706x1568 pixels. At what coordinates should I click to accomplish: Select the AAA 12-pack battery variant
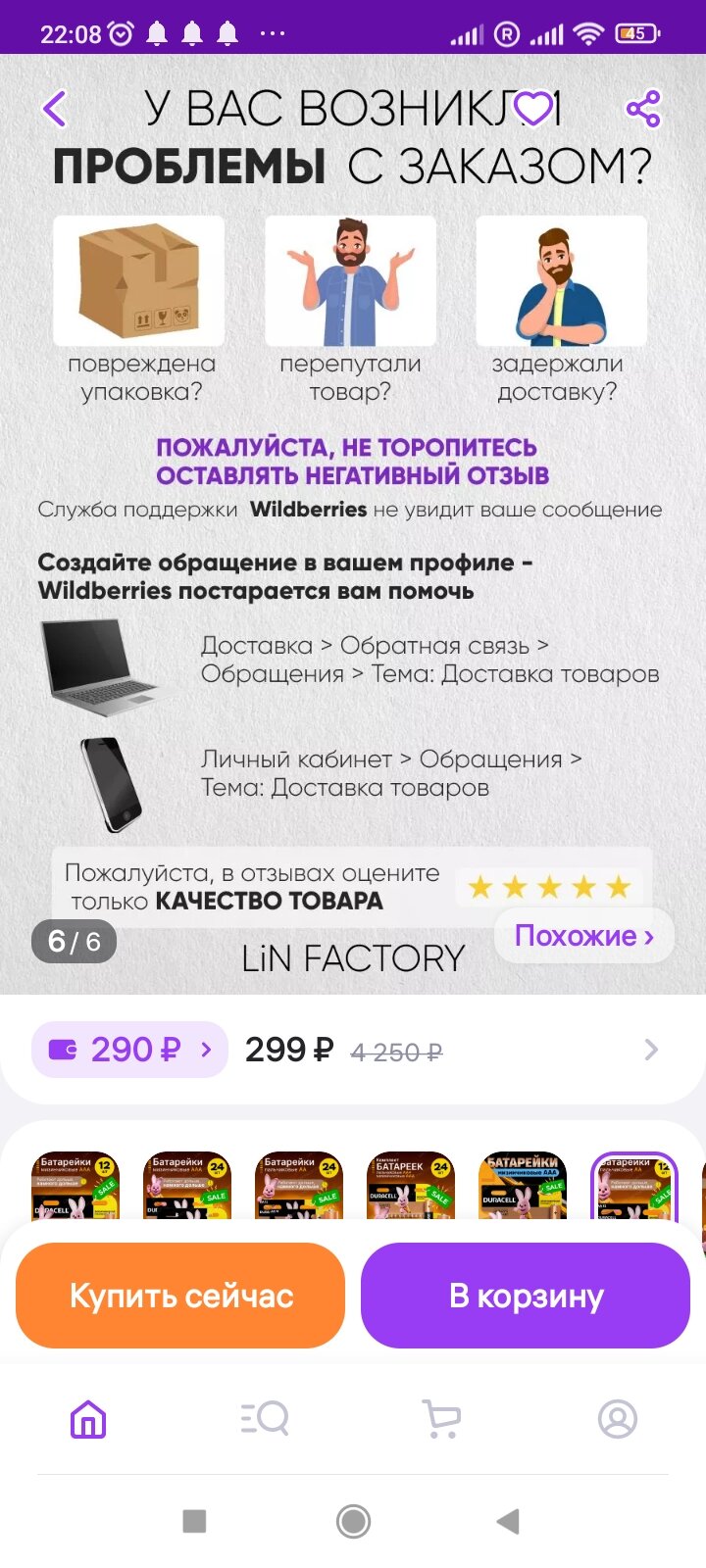76,1186
